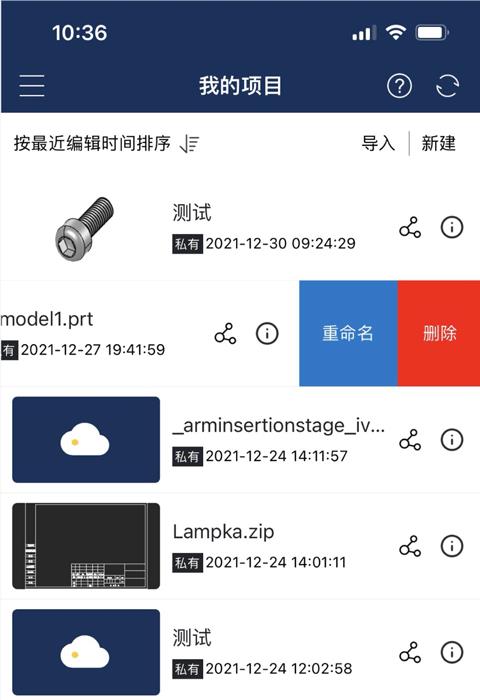This screenshot has height=700, width=480.
Task: View info for _arminsertionstage_iv project
Action: (452, 440)
